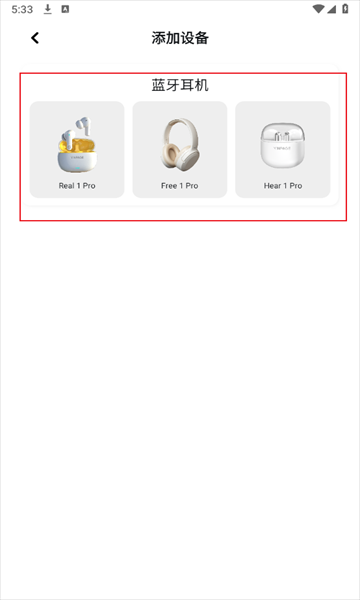Select the Real 1 Pro earbuds
The width and height of the screenshot is (360, 600).
(x=77, y=150)
